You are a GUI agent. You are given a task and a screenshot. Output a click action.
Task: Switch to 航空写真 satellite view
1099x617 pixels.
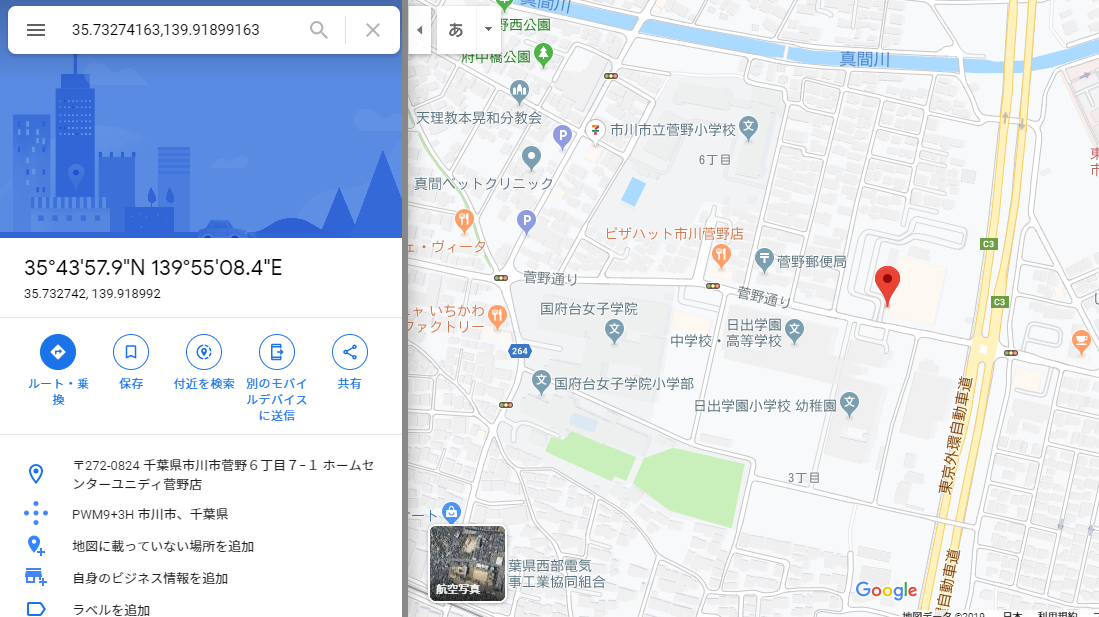467,564
